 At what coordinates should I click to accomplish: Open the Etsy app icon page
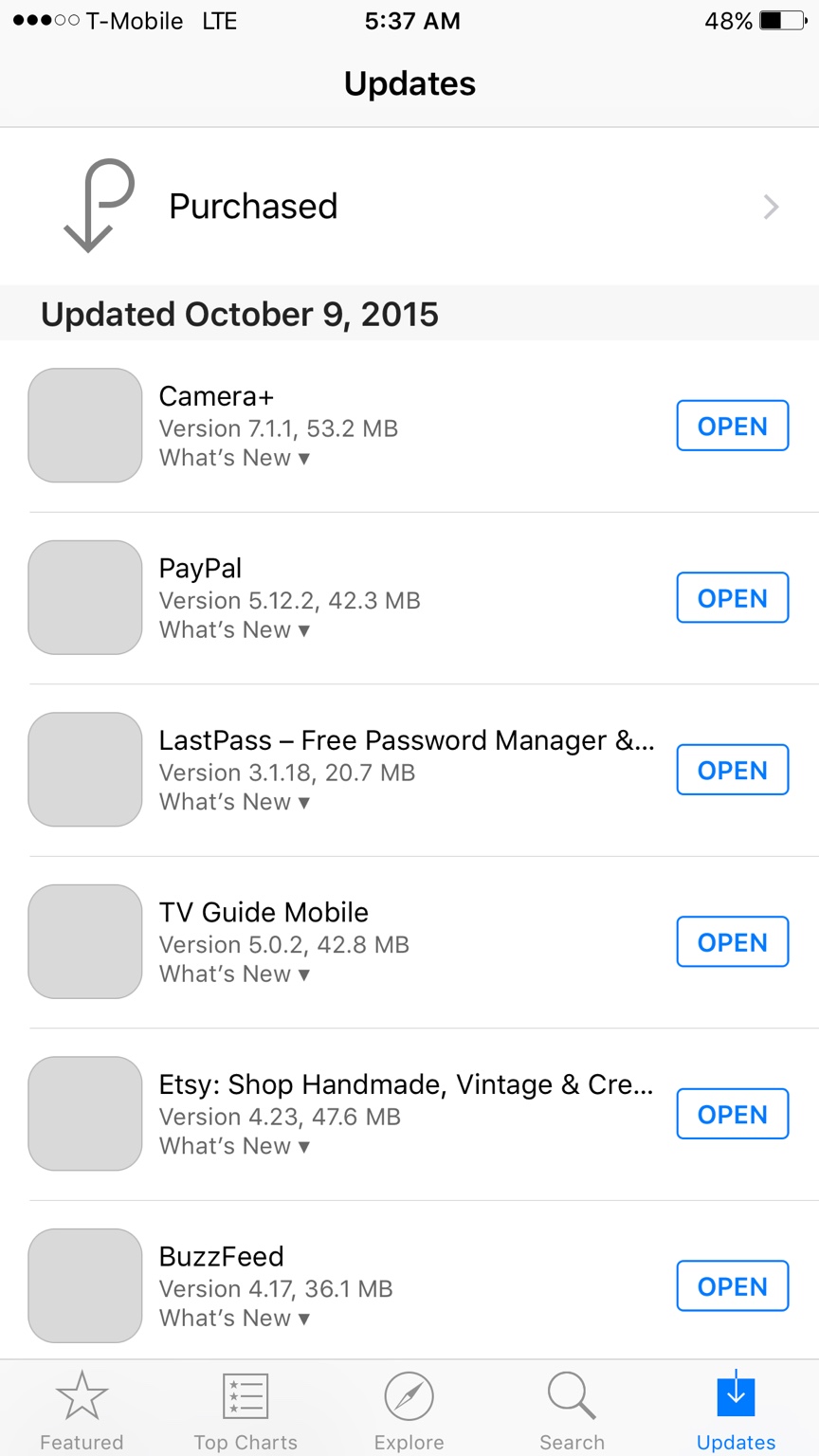point(85,1114)
